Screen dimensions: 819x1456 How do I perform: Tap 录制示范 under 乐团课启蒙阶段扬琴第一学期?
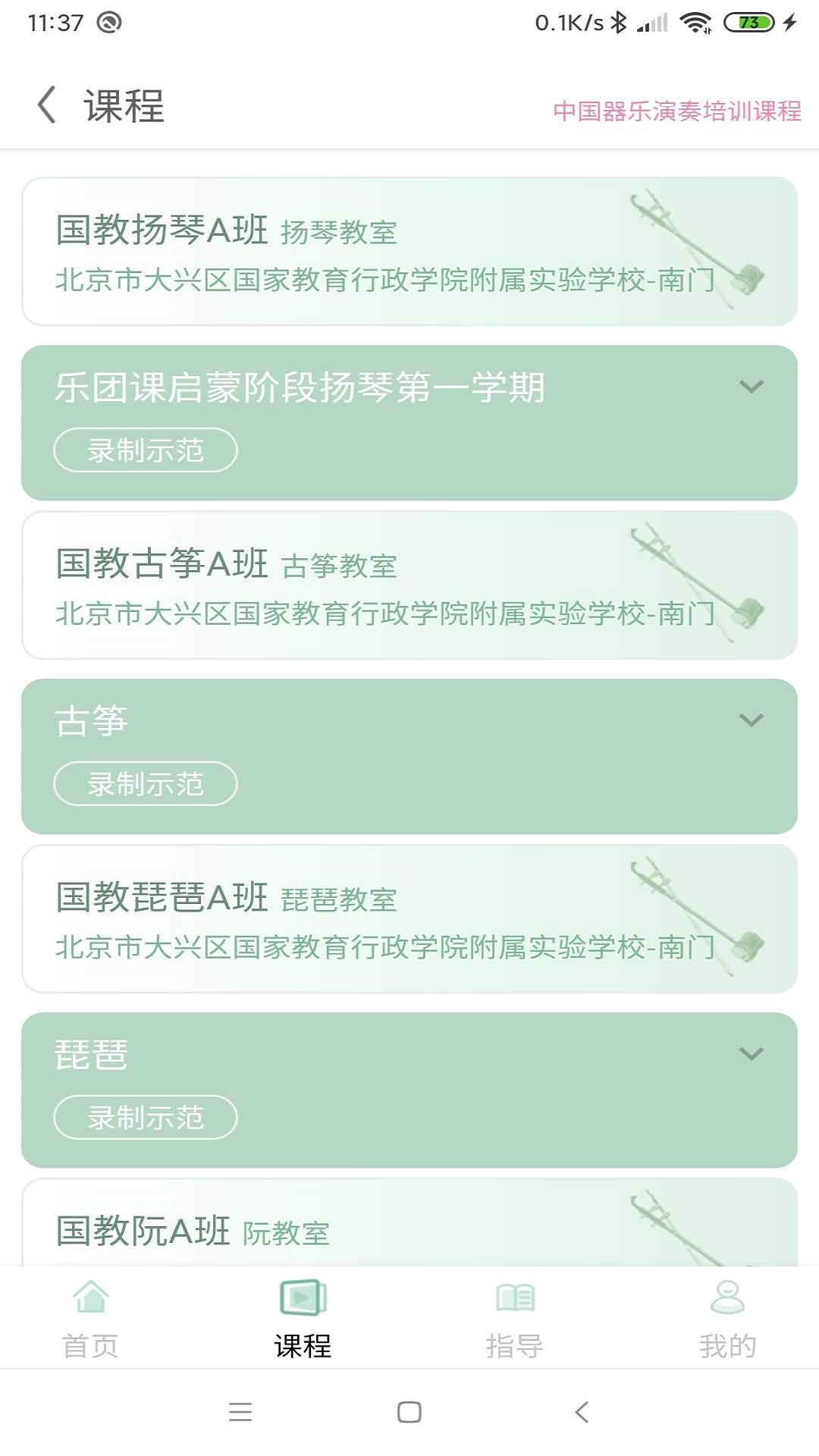pos(144,449)
